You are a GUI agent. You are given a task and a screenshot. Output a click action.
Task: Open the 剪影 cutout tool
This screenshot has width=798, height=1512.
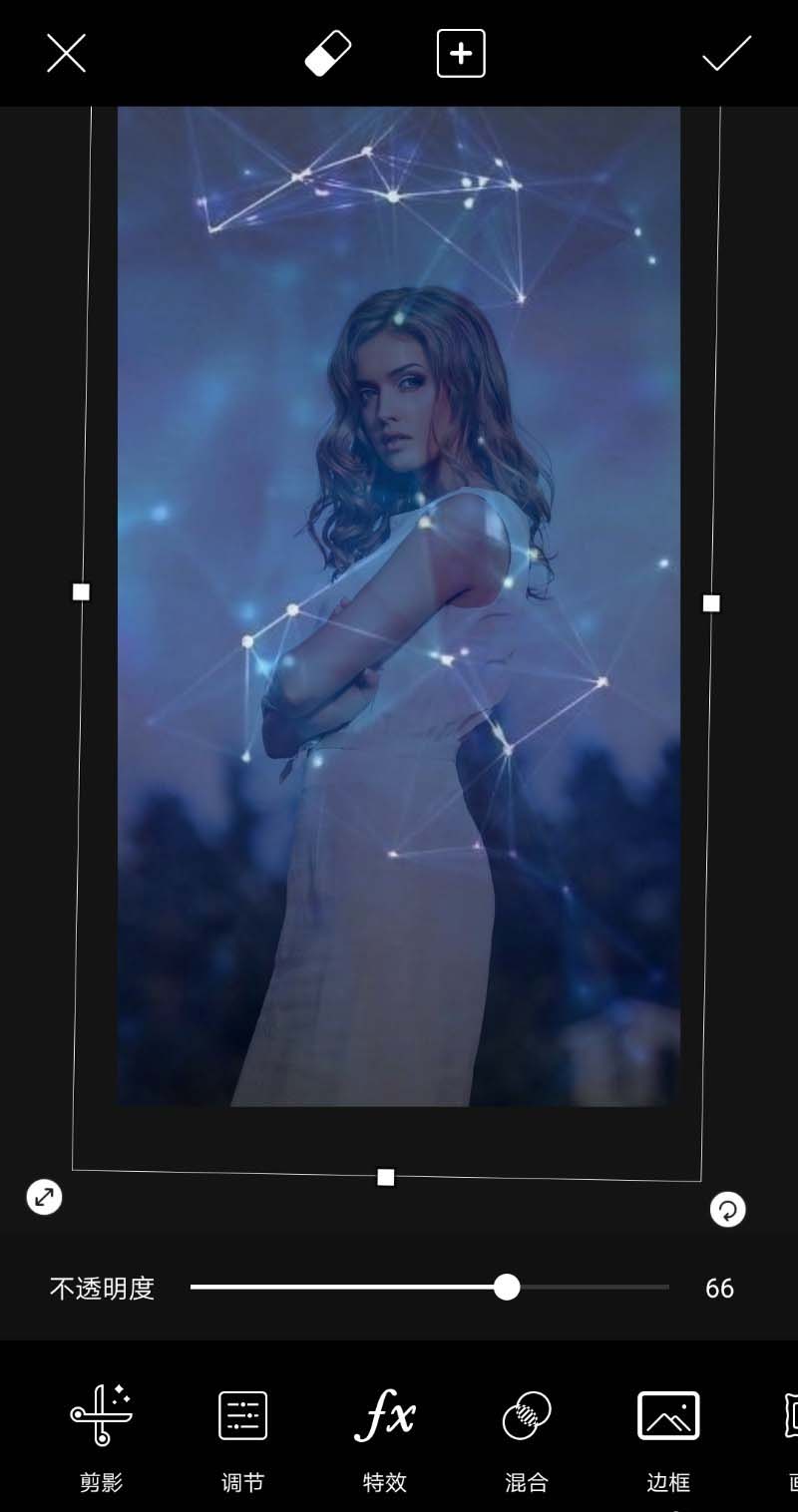tap(101, 1434)
